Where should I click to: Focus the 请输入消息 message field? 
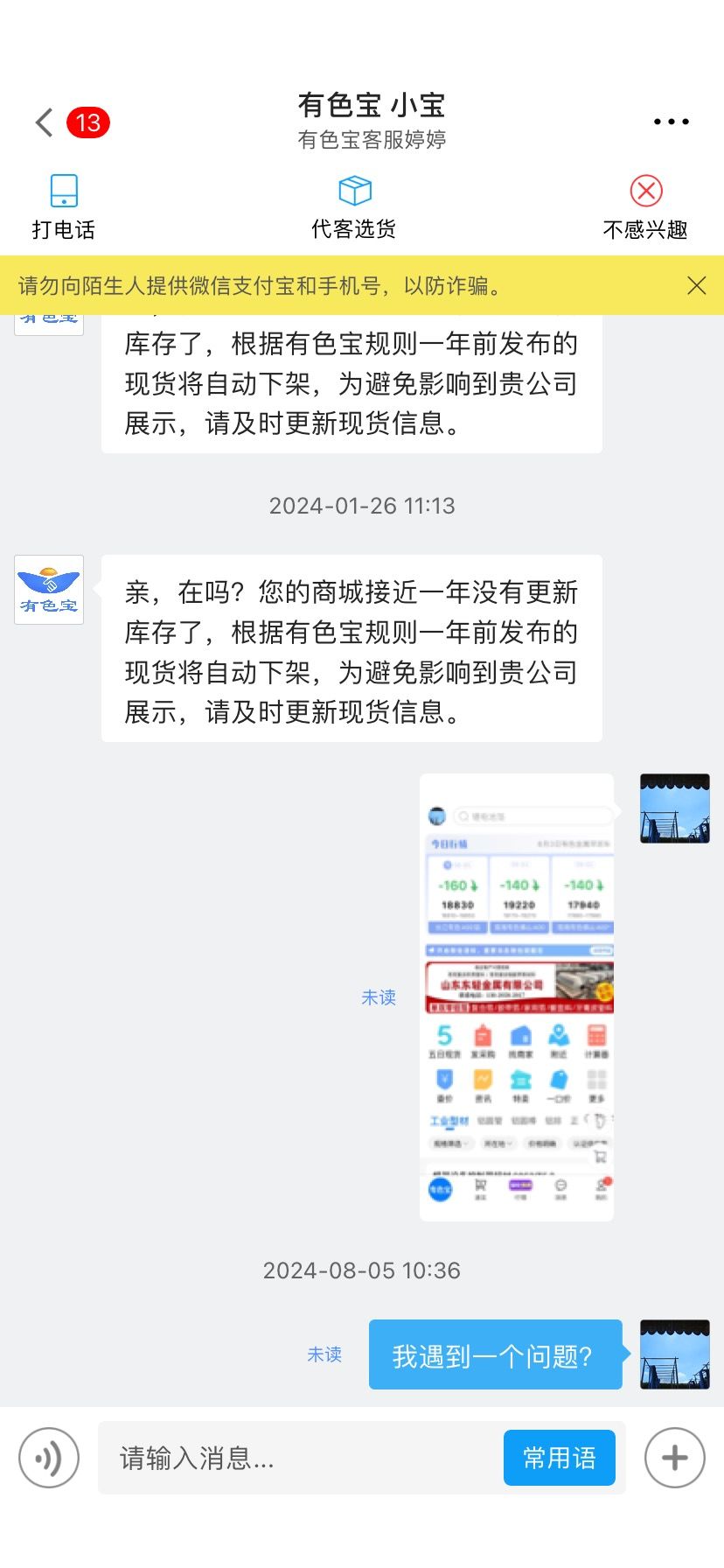297,1458
